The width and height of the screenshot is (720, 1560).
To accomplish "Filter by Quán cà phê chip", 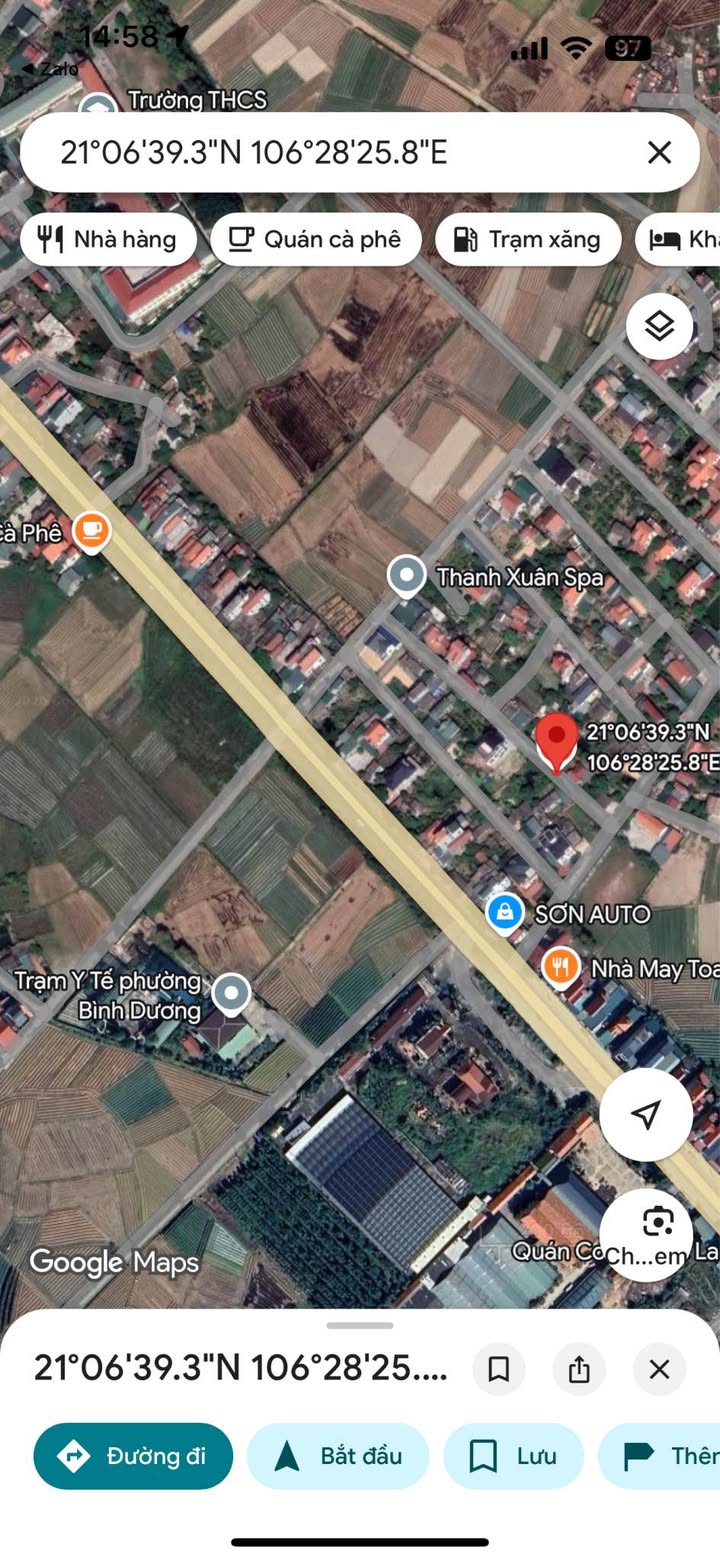I will [316, 239].
